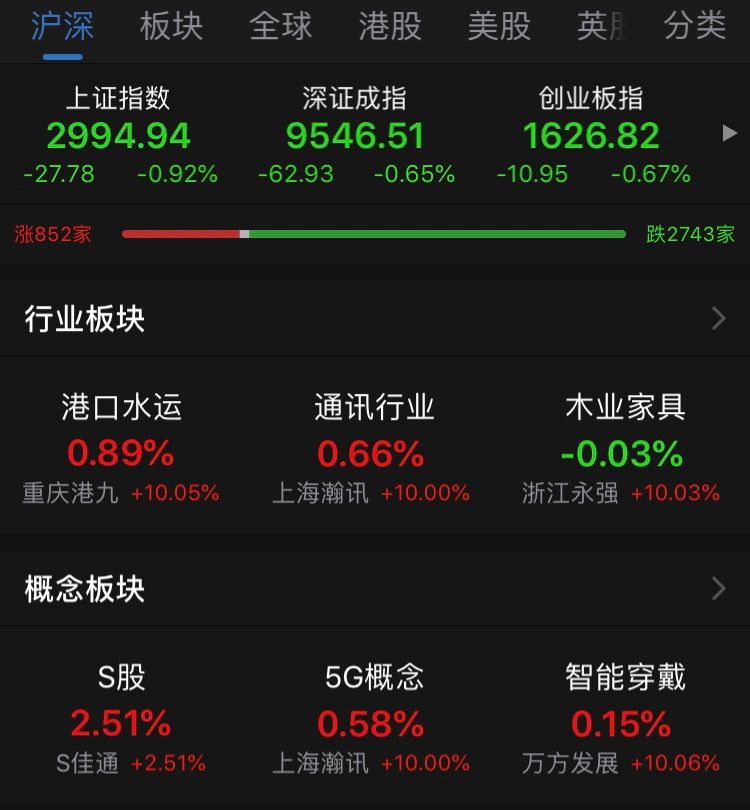Expand the 概念板块 section chevron
Image resolution: width=750 pixels, height=810 pixels.
click(716, 590)
